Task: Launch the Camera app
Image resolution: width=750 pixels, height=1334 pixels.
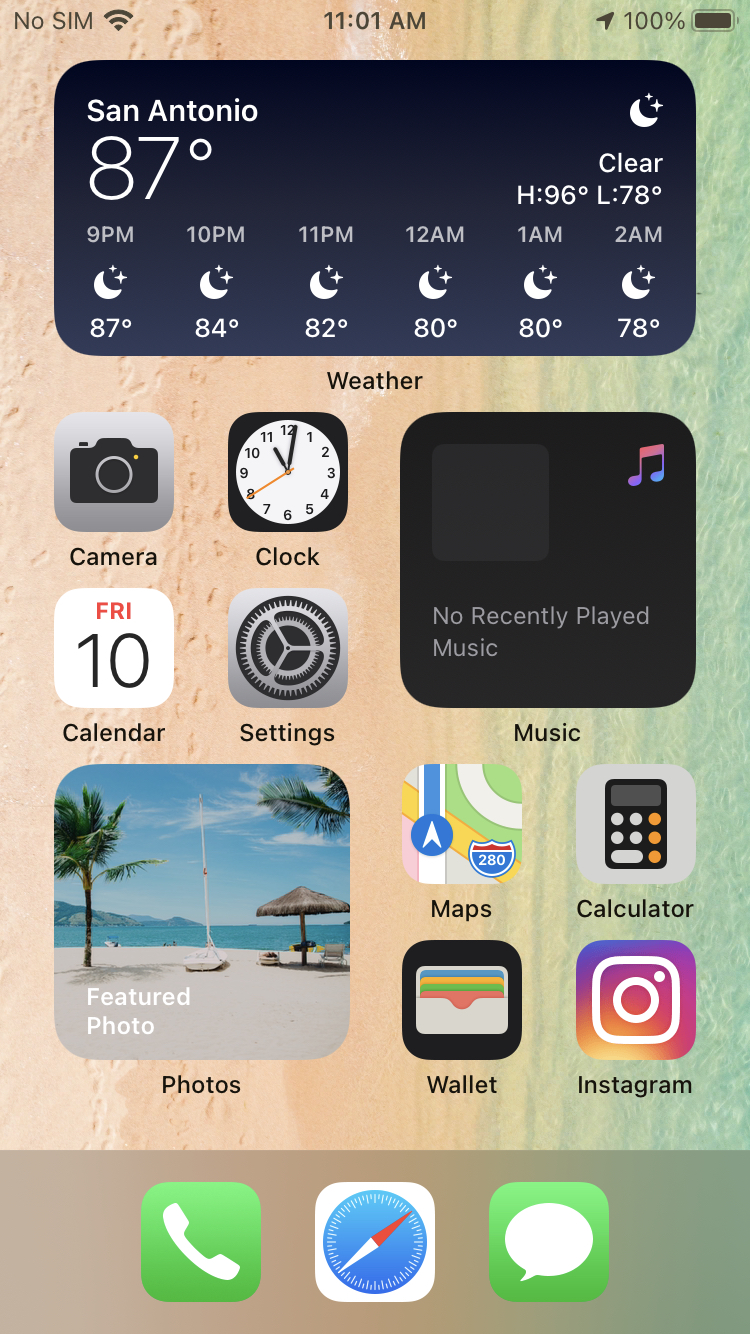Action: [114, 472]
